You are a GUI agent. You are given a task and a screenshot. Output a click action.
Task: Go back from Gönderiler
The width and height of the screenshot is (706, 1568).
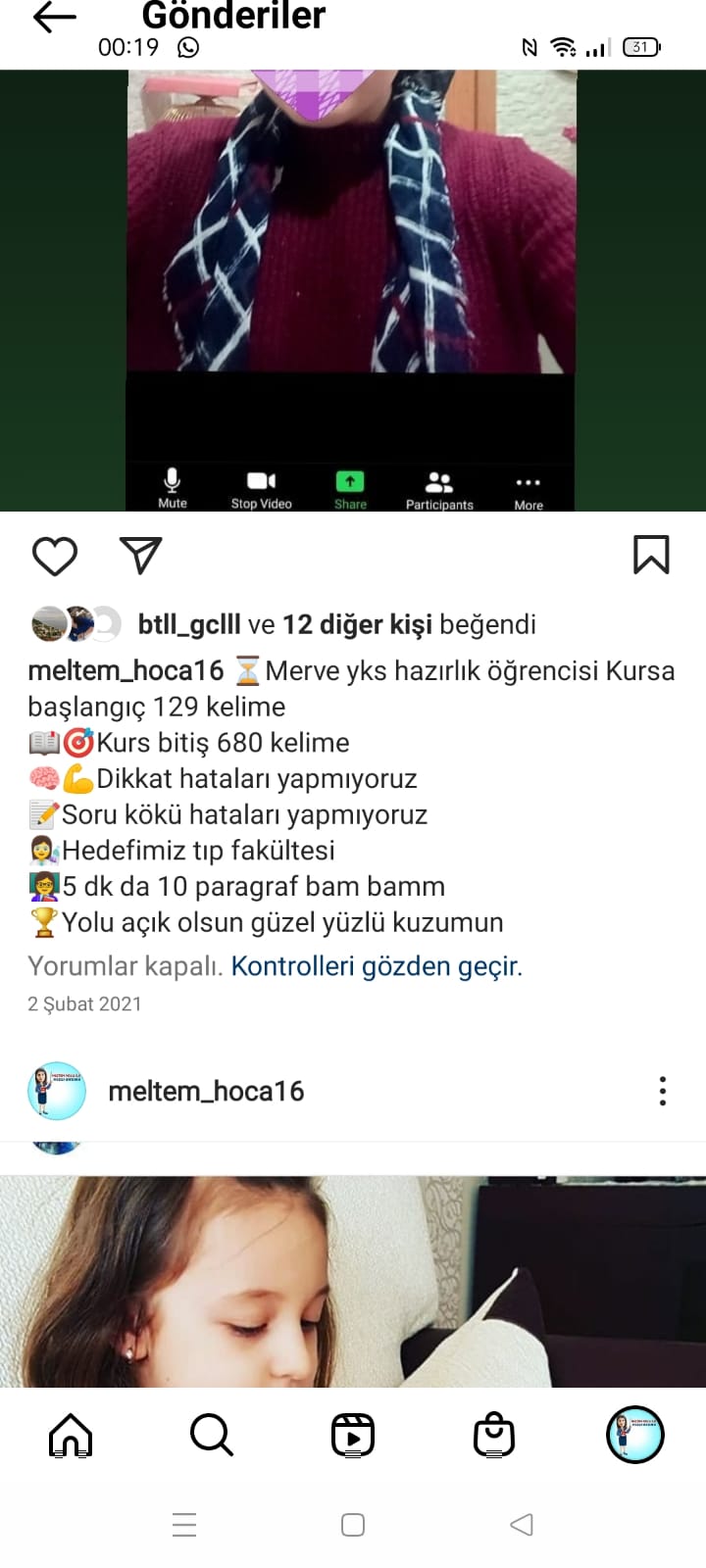(x=54, y=18)
